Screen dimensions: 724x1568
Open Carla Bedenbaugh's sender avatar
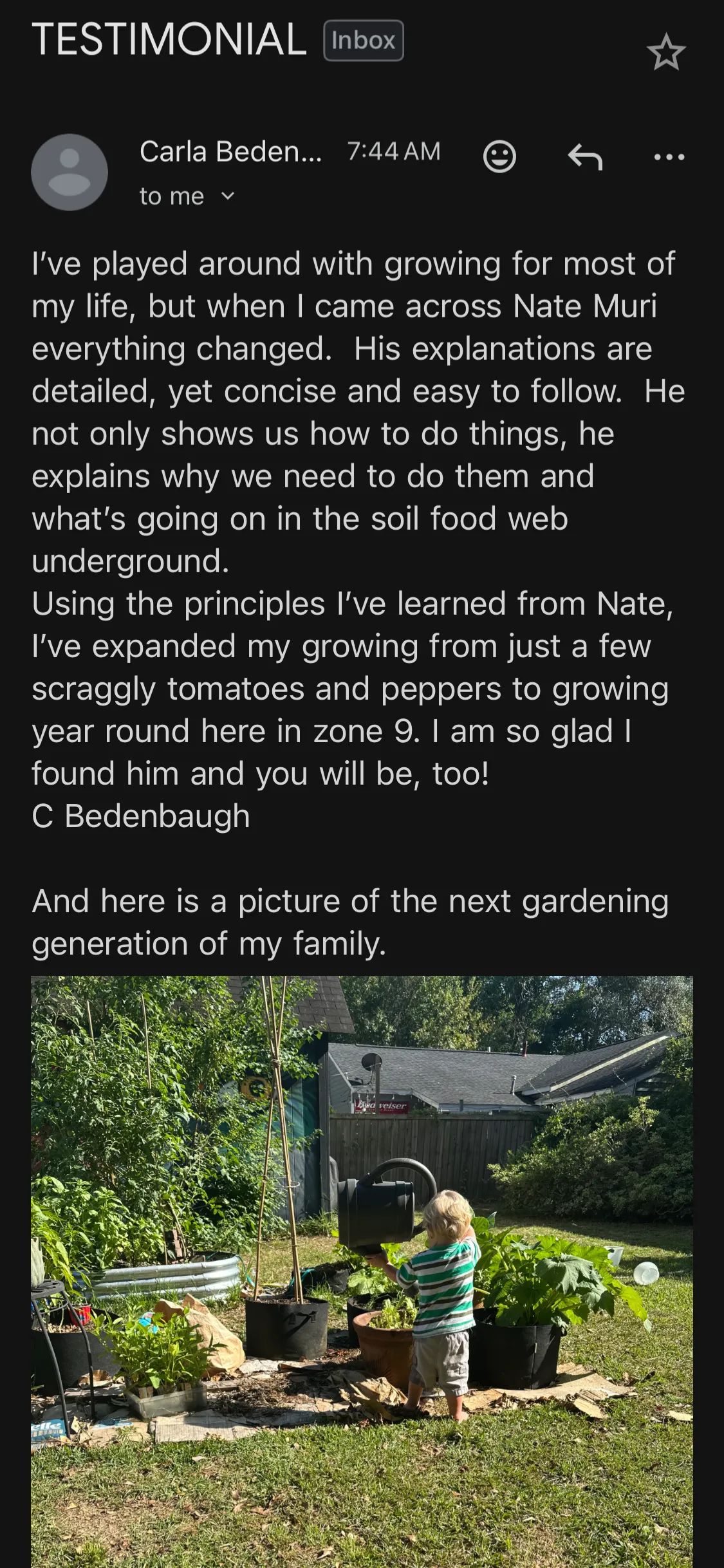coord(70,172)
